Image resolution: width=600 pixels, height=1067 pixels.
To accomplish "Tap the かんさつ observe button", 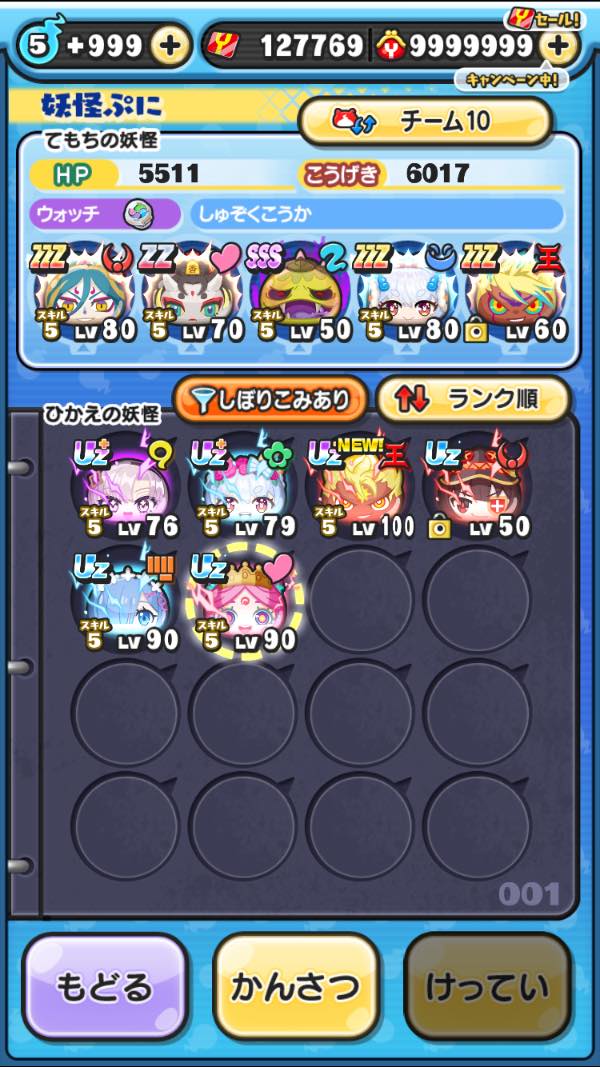I will [x=295, y=987].
